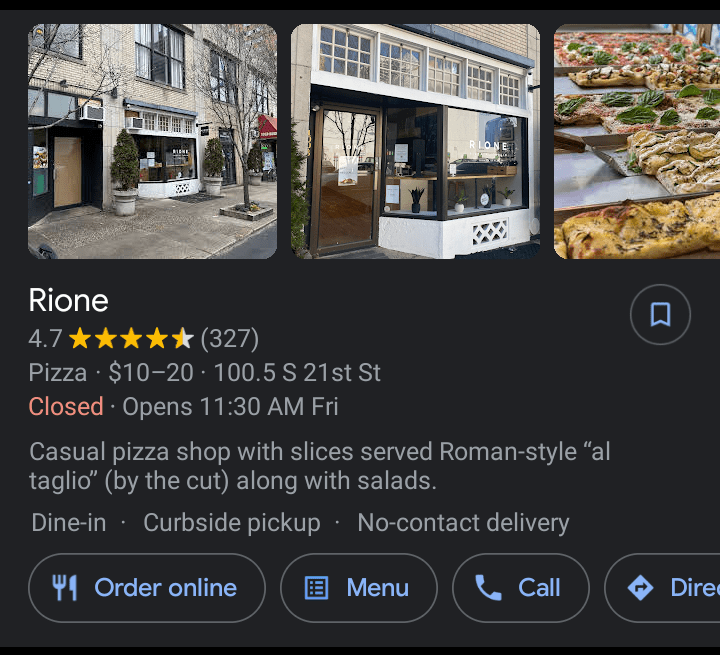
Task: Open the street view storefront photo
Action: click(152, 141)
